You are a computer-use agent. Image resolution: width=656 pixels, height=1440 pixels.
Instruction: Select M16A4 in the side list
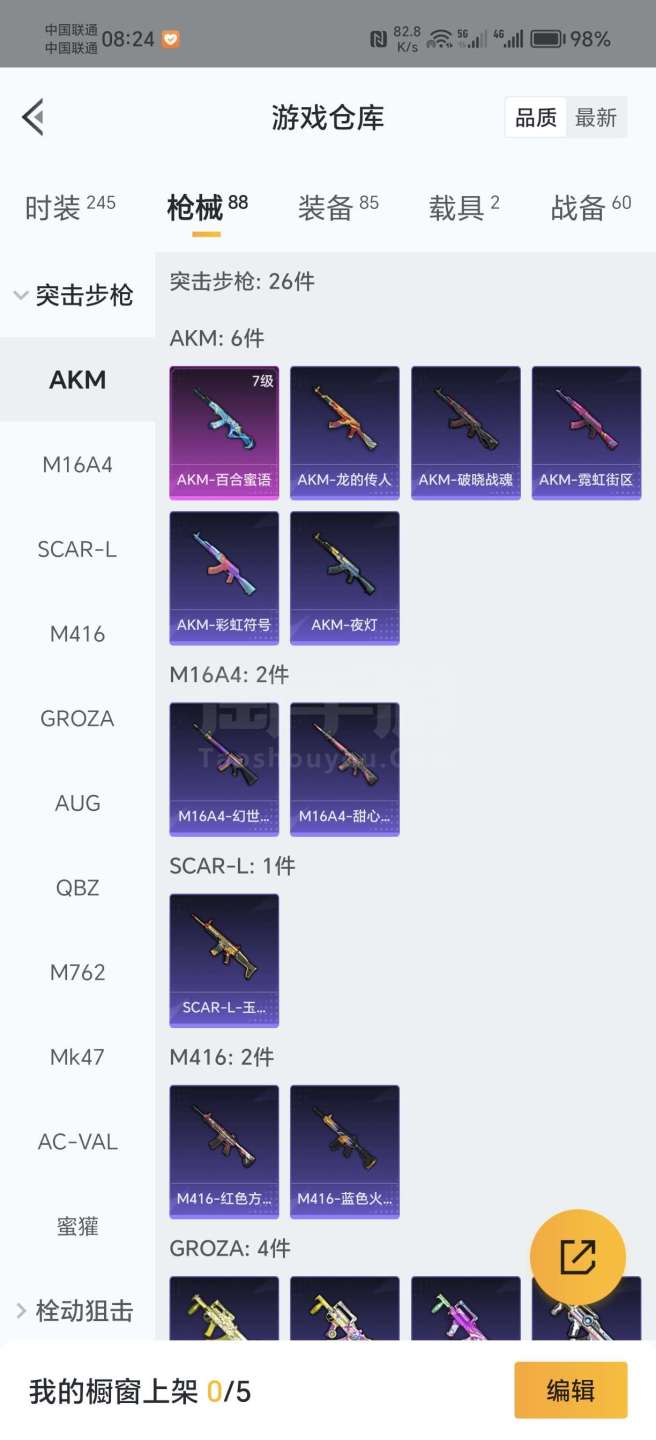click(x=77, y=465)
